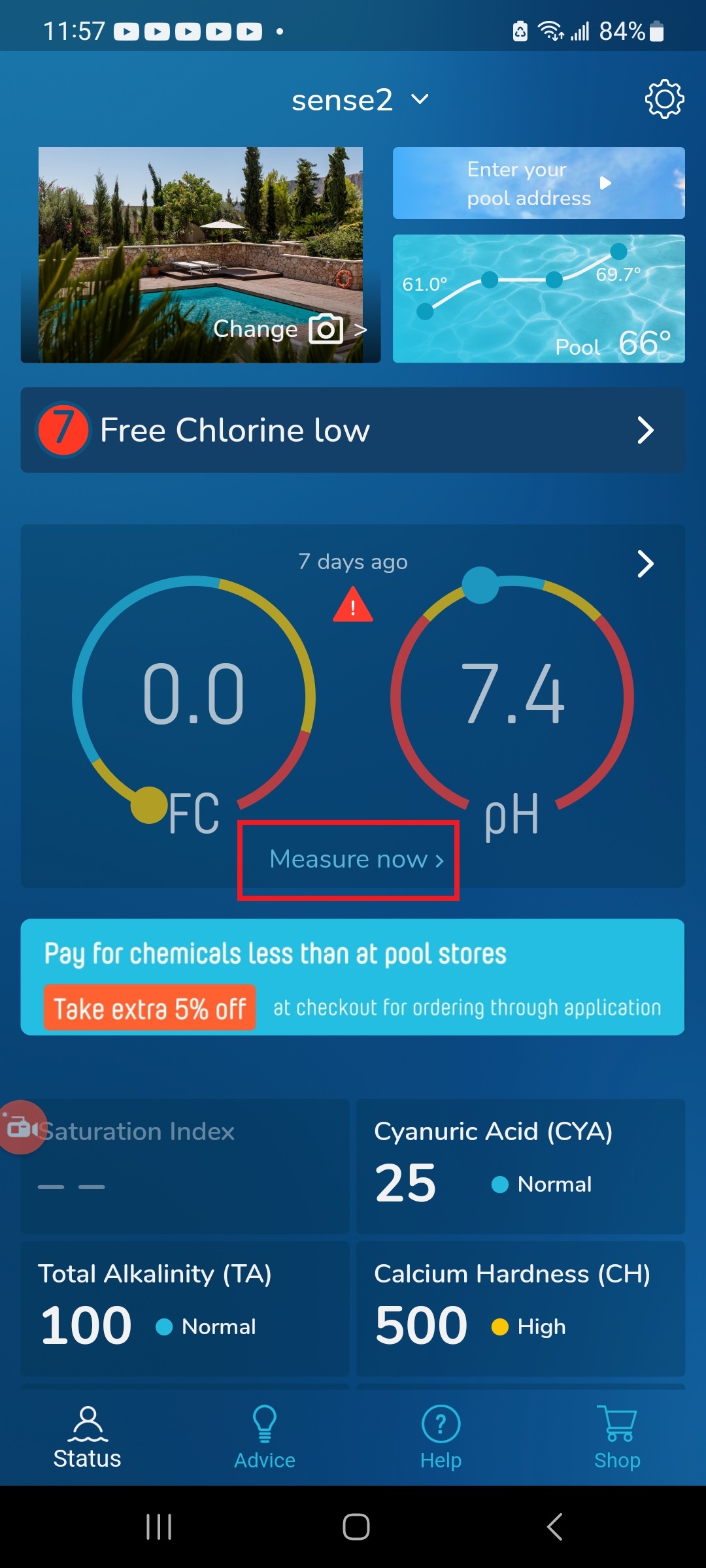Tap Measure now
The image size is (706, 1568).
pyautogui.click(x=356, y=859)
